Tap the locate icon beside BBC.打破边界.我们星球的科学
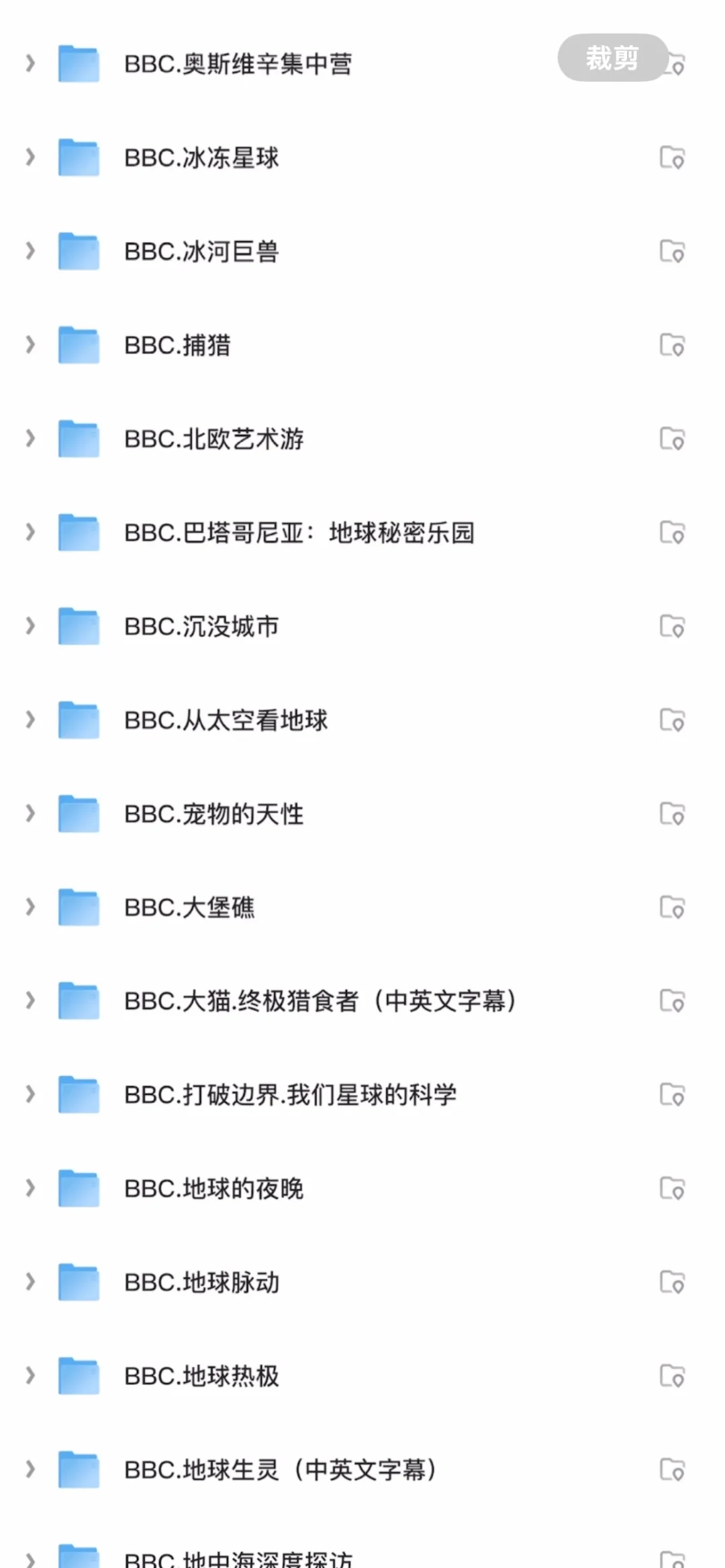The width and height of the screenshot is (725, 1568). 672,1095
